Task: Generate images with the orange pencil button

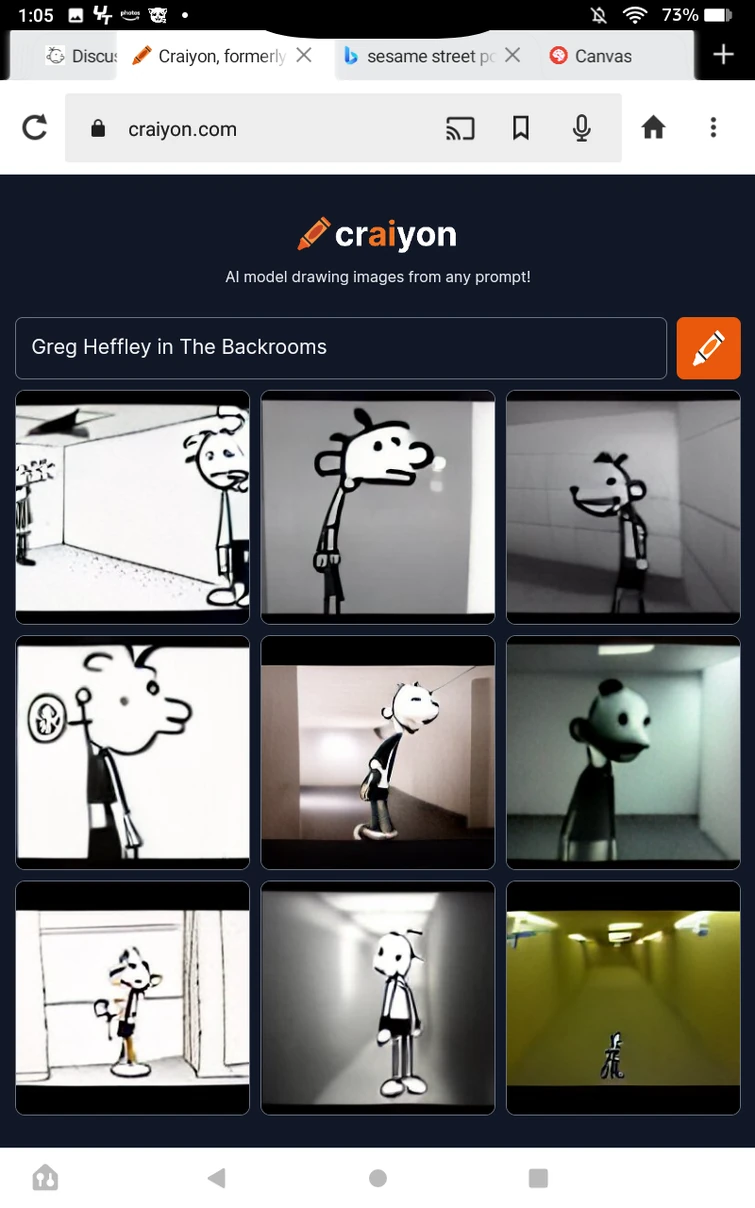Action: (709, 348)
